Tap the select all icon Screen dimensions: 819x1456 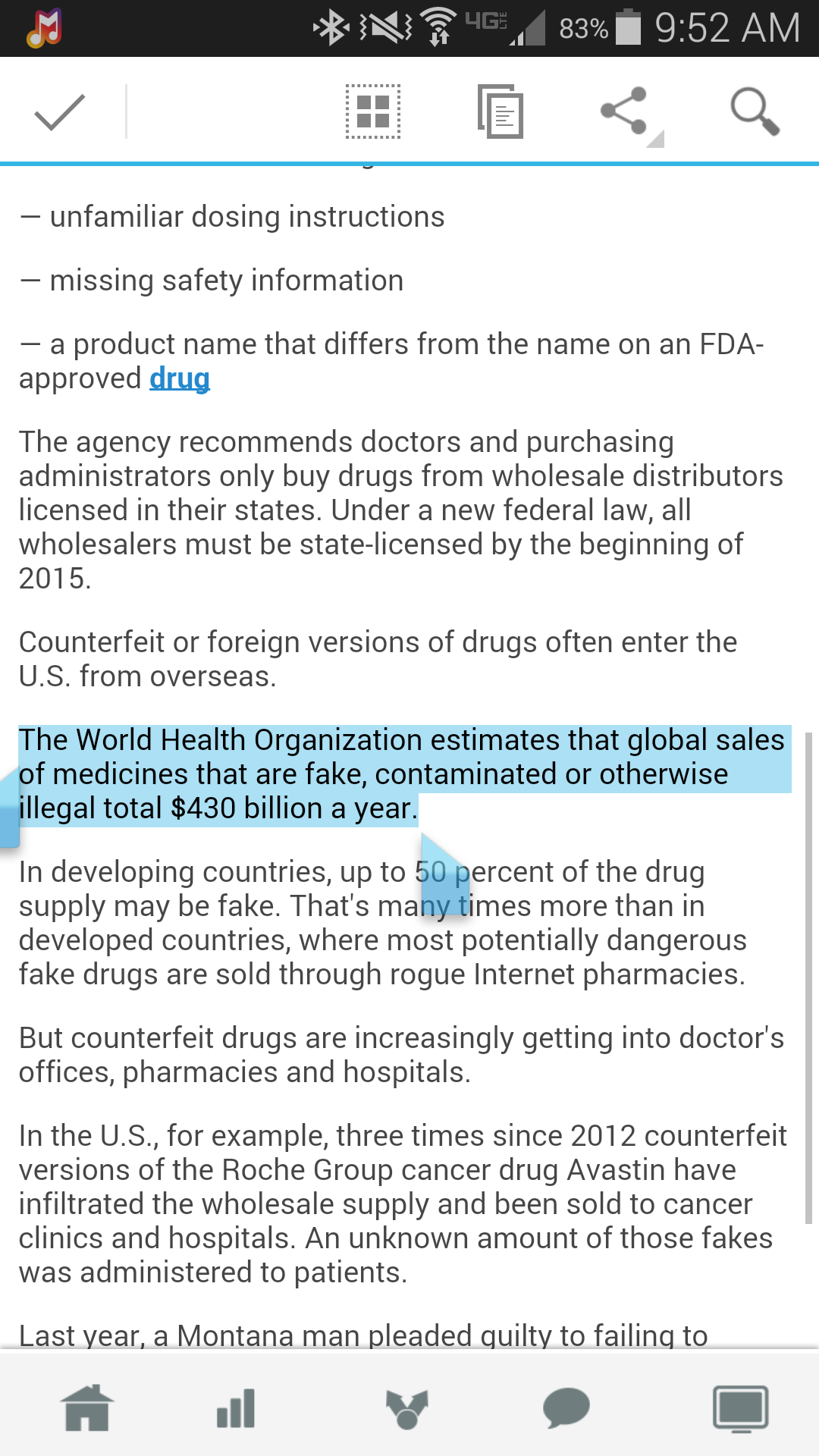tap(373, 111)
